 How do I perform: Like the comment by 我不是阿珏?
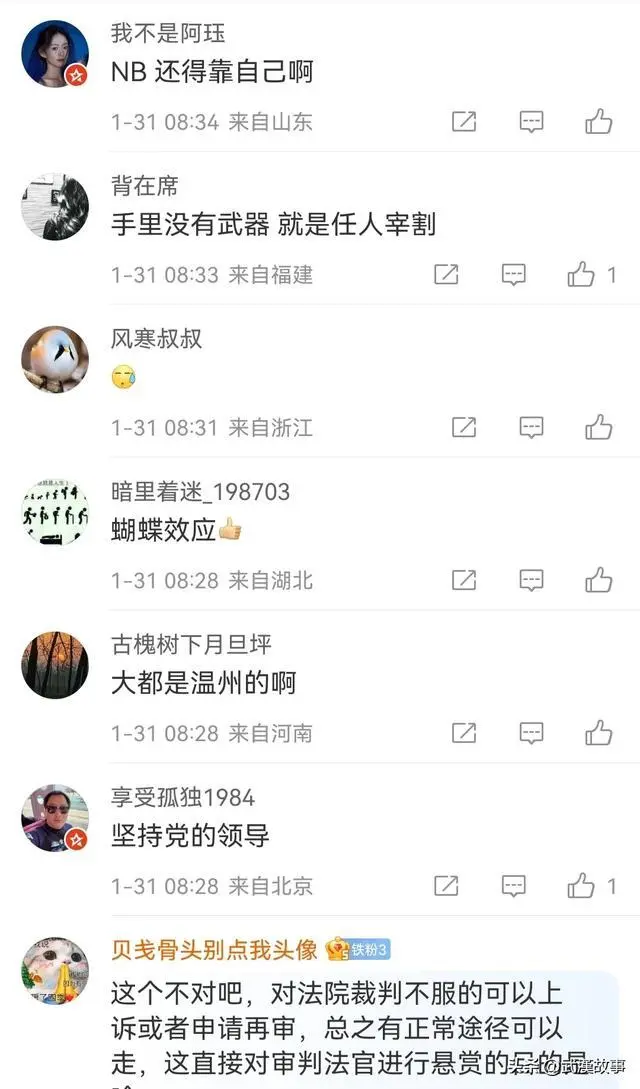(x=598, y=122)
